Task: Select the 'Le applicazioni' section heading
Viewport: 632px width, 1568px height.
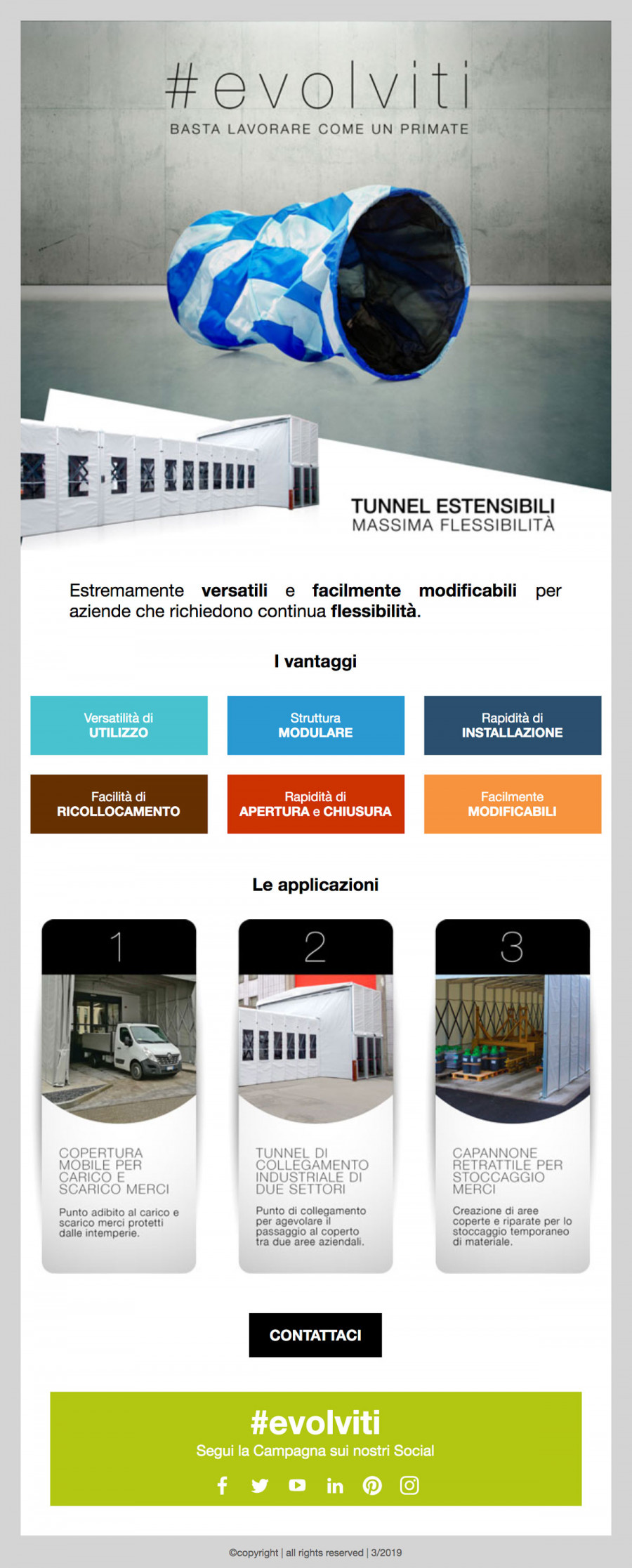Action: tap(315, 884)
